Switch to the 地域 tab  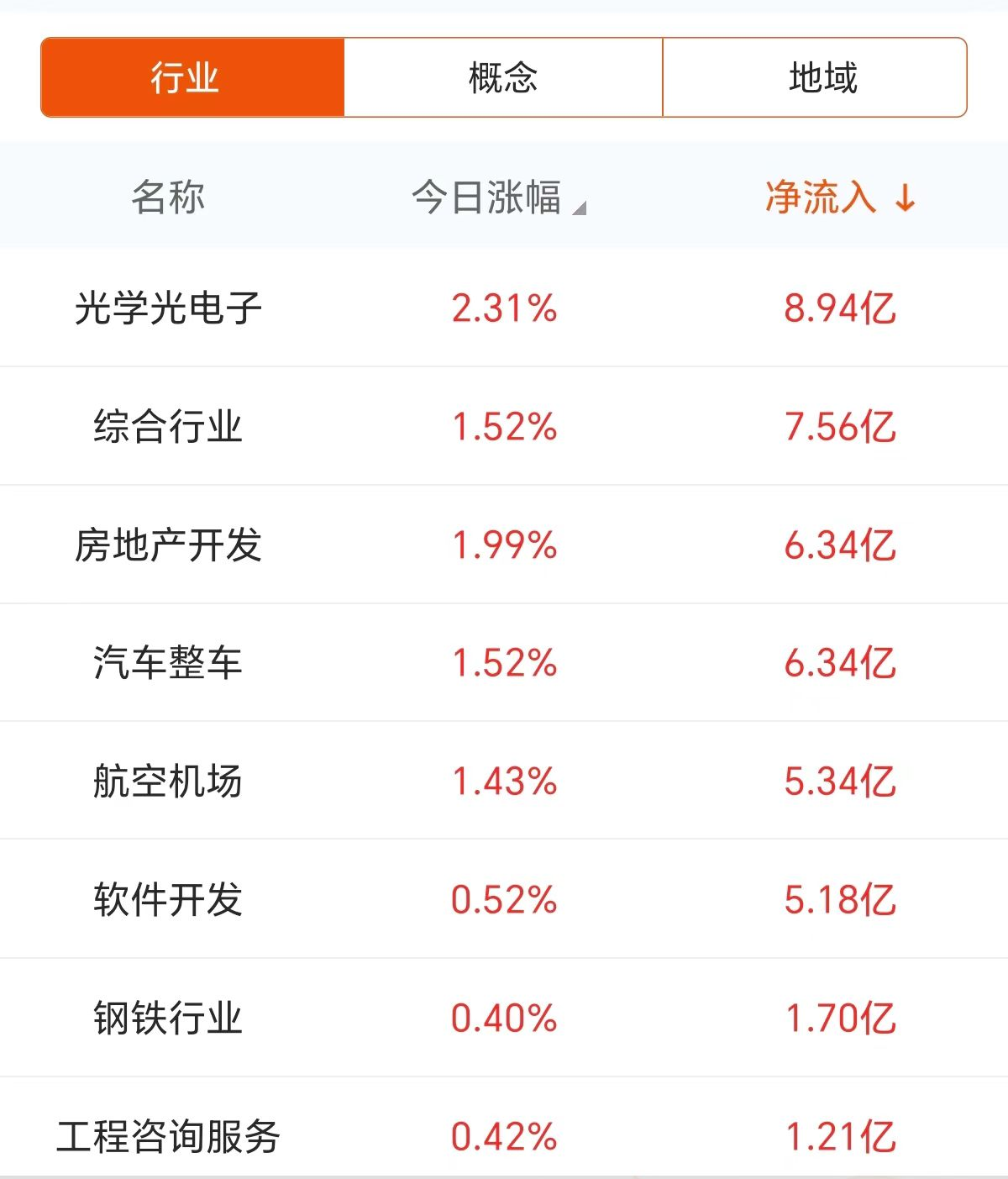819,77
